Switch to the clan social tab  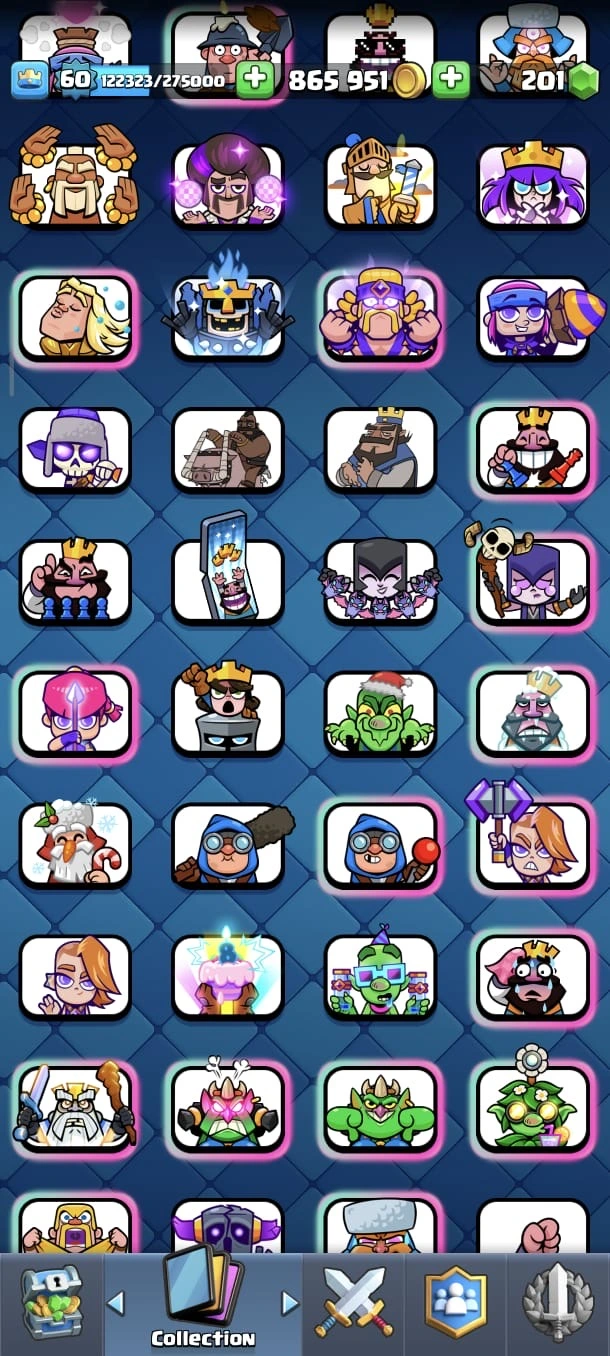(456, 1301)
